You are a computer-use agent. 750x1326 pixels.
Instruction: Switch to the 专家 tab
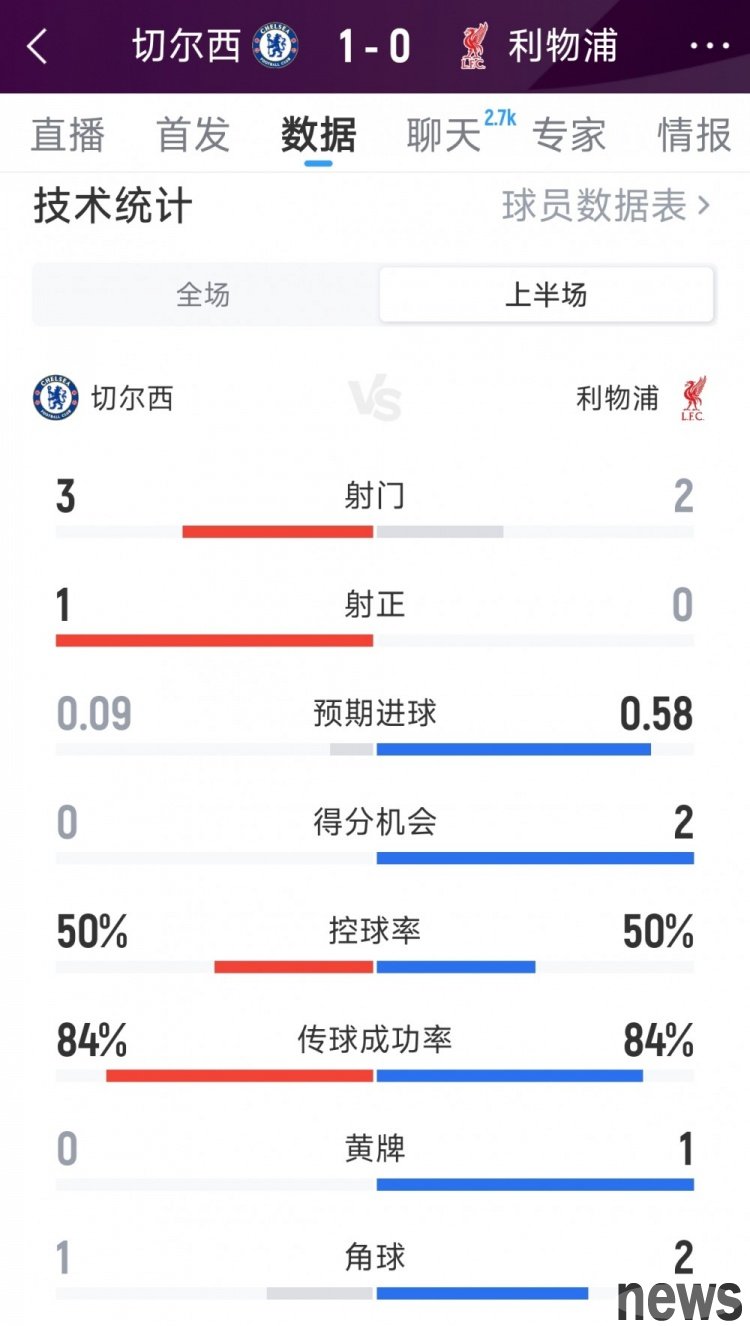[x=568, y=135]
